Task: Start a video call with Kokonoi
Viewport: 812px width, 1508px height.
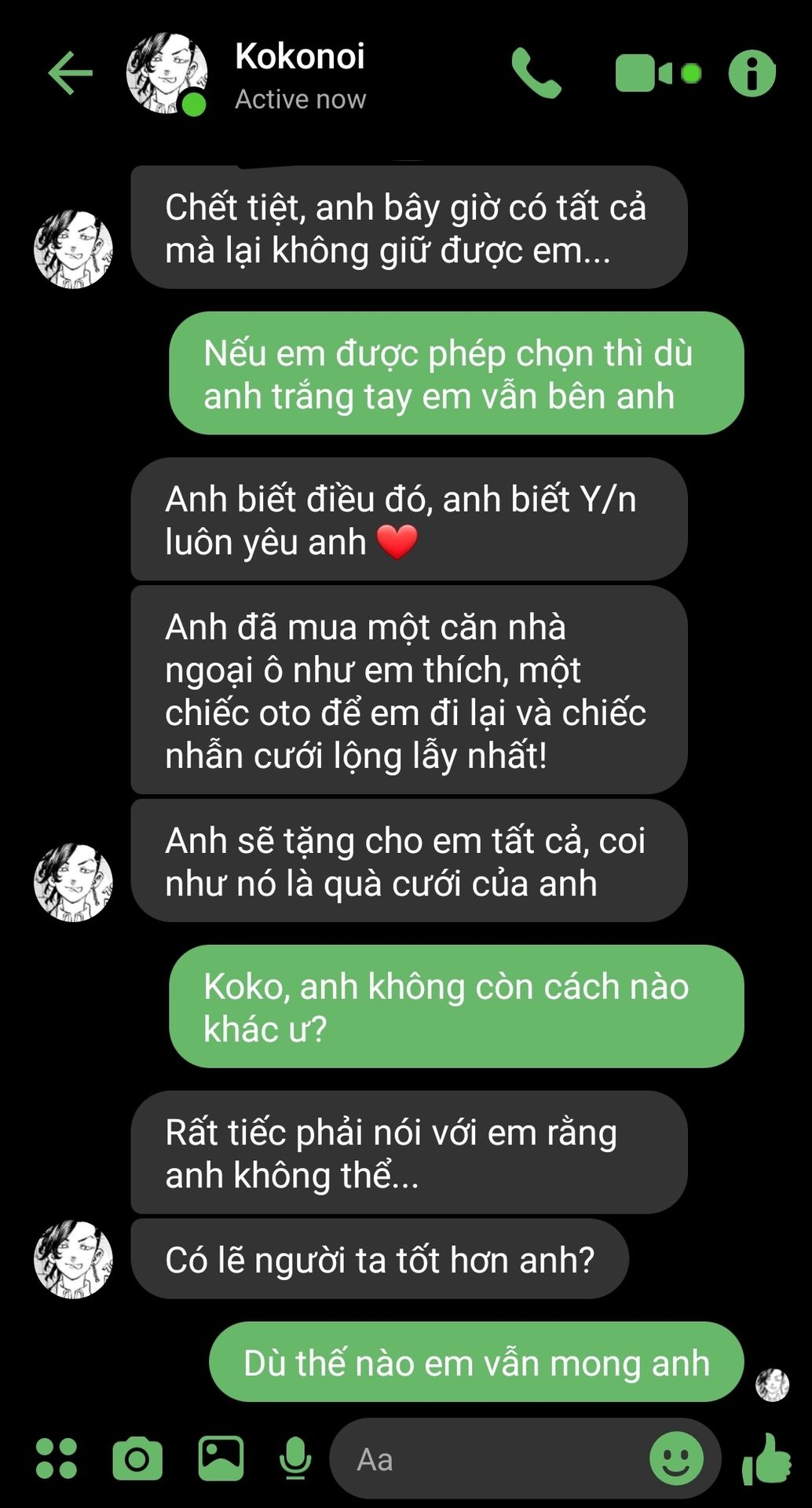Action: coord(657,73)
